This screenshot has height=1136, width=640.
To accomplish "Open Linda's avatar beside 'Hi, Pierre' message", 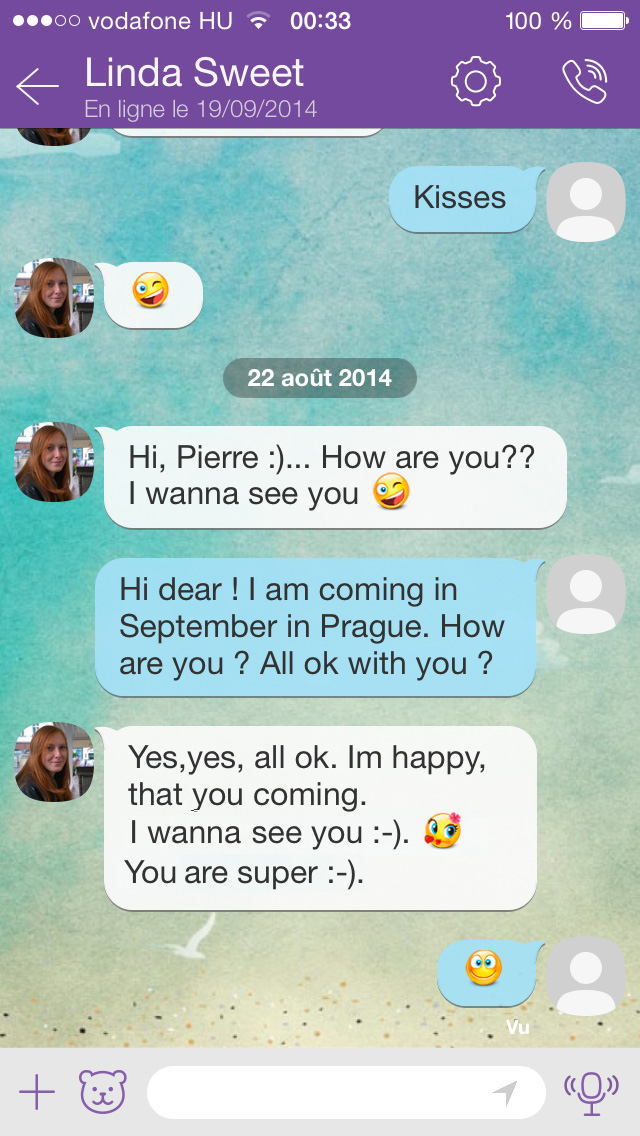I will tap(54, 462).
